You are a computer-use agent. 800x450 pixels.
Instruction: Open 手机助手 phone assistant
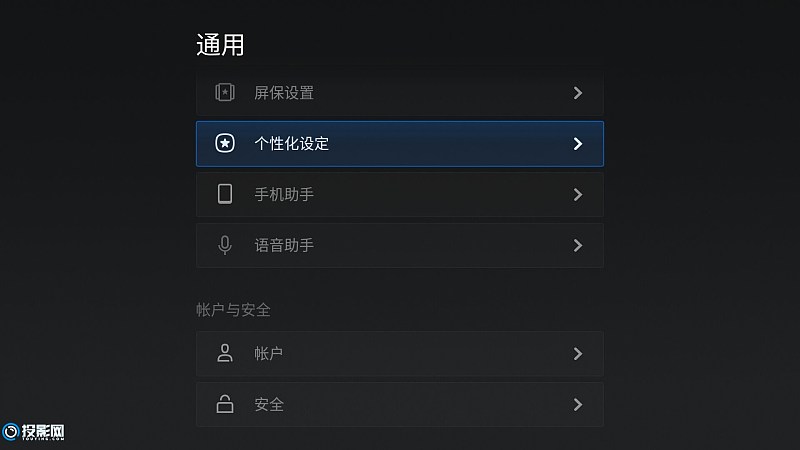399,194
